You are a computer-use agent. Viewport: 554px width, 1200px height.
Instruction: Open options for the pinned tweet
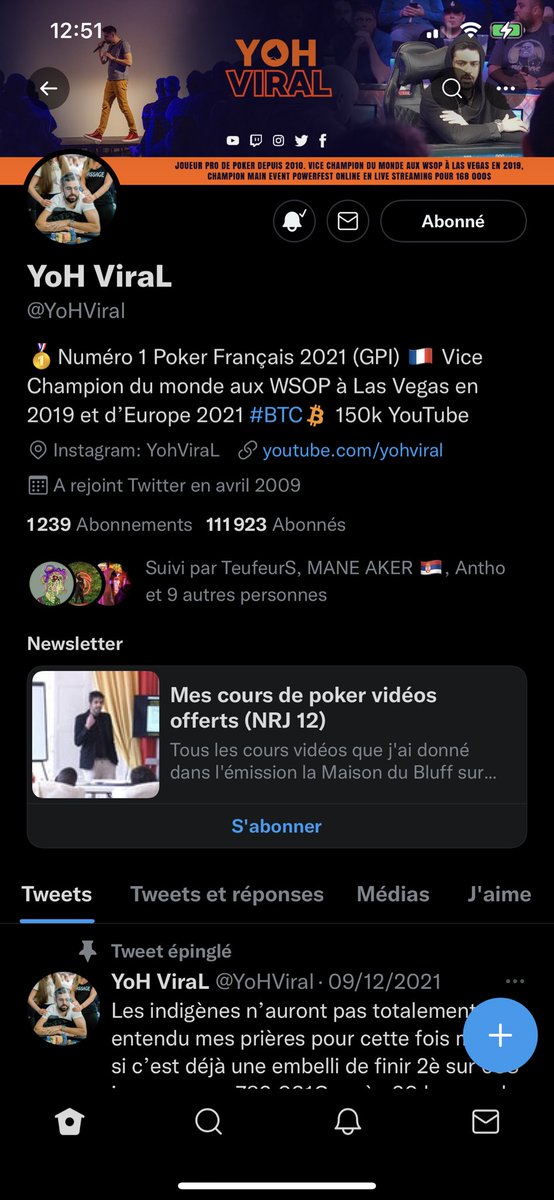coord(515,981)
